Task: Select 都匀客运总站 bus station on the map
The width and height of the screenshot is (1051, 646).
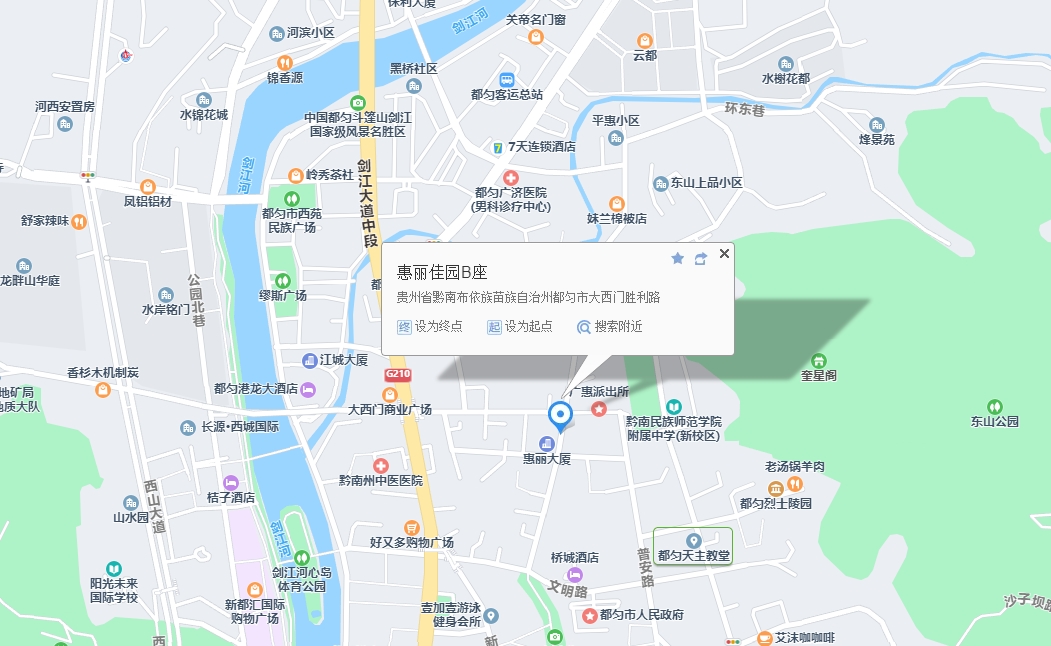Action: point(507,80)
